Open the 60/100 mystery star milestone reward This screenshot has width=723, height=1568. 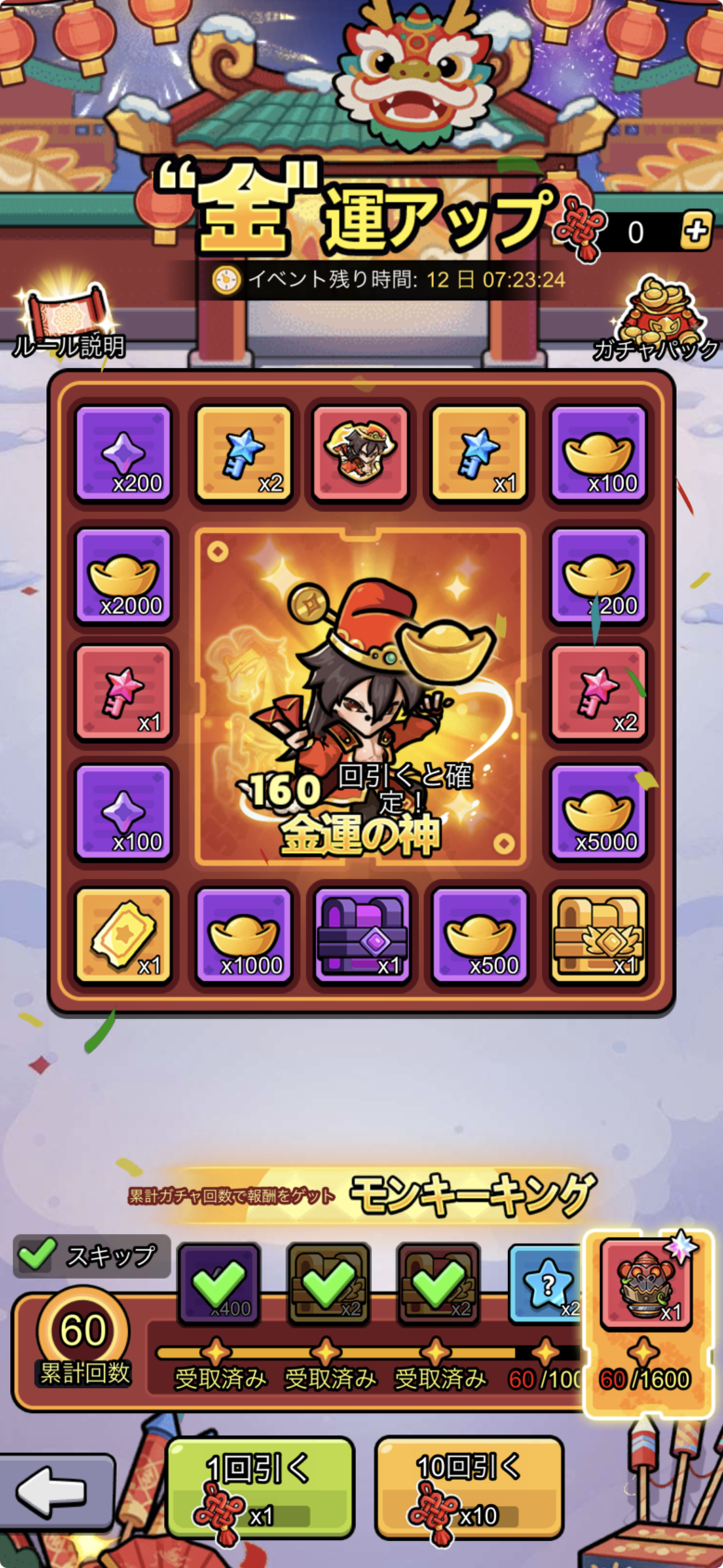coord(547,1284)
